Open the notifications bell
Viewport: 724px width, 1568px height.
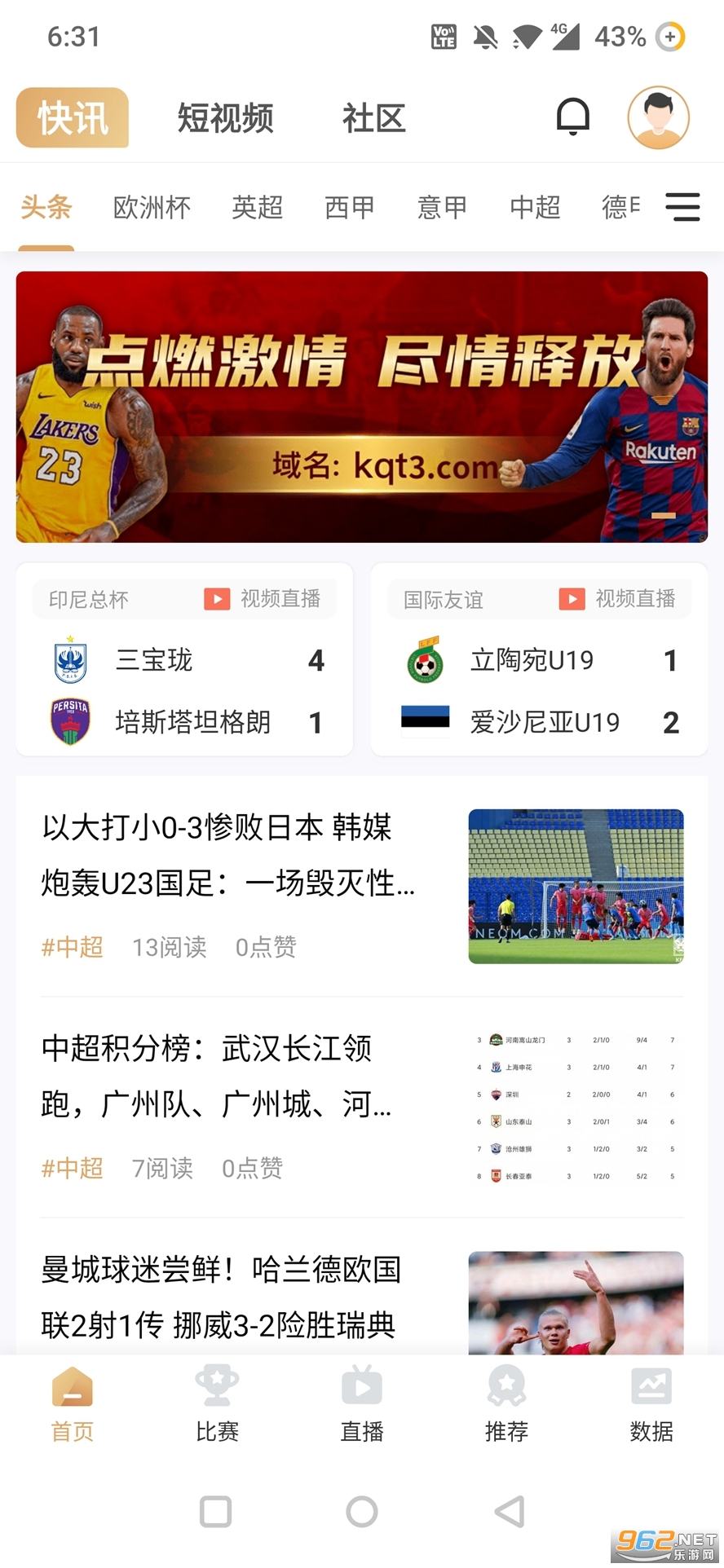pos(572,117)
